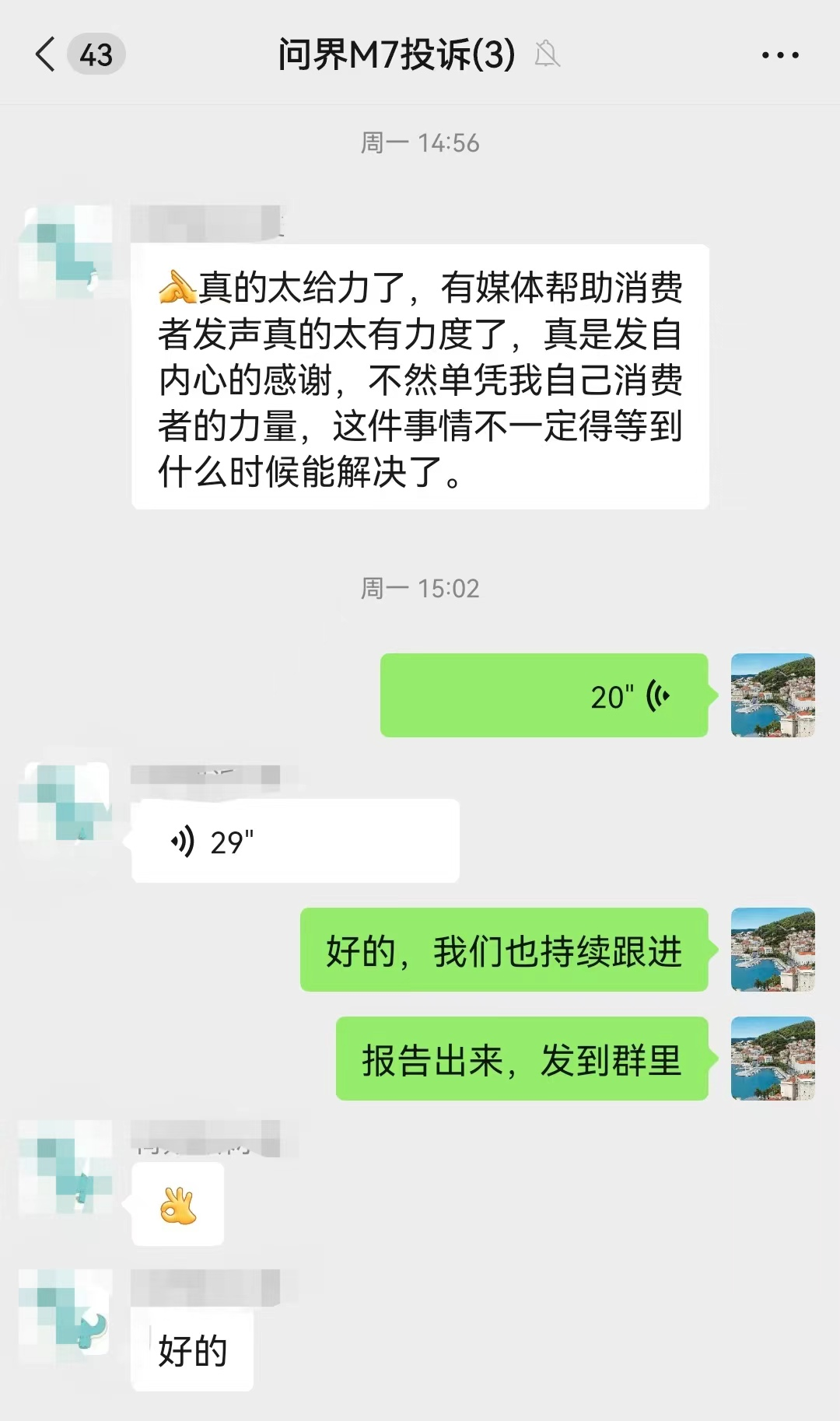This screenshot has height=1421, width=840.
Task: Open avatar next to "好的，我们也持续跟进" message
Action: (x=772, y=949)
